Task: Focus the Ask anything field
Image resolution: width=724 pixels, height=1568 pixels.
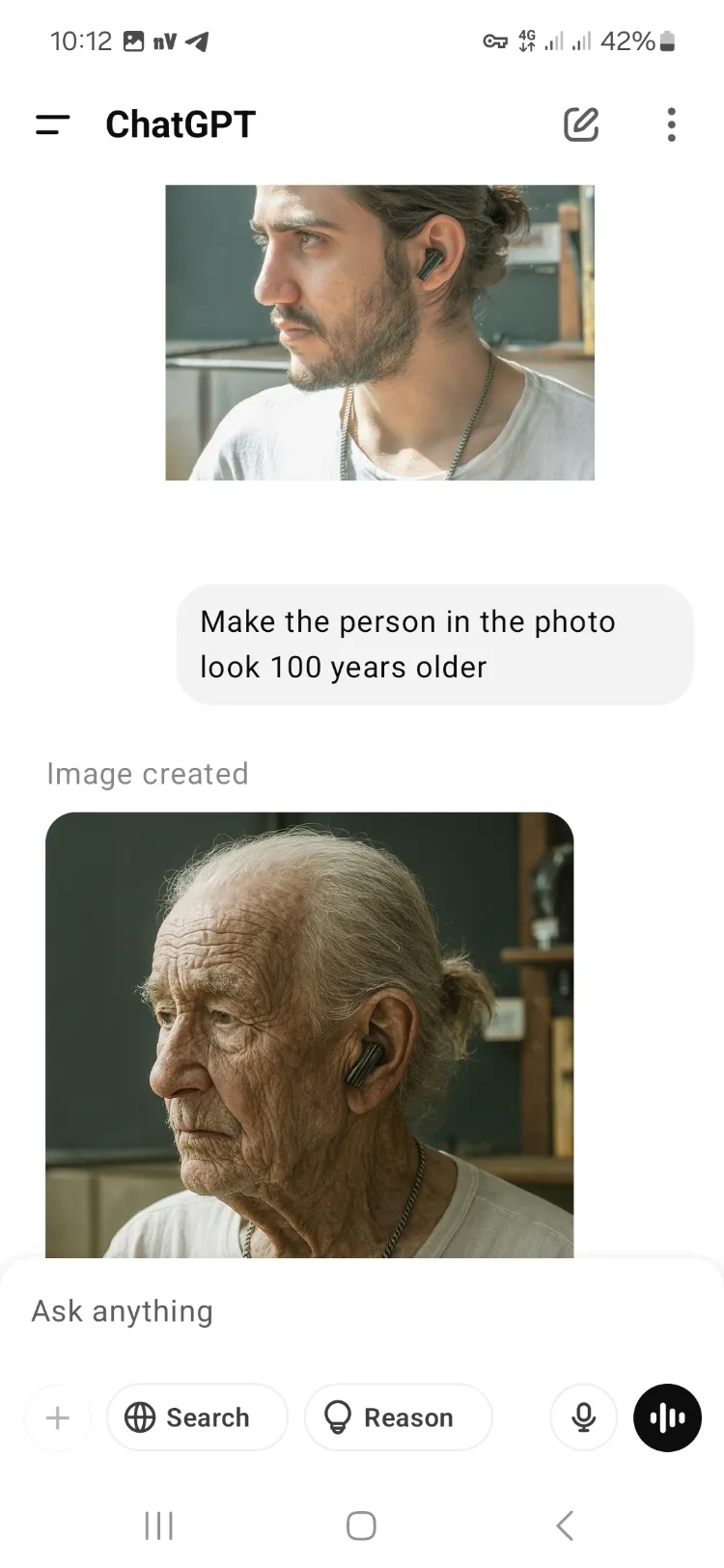Action: [x=362, y=1311]
